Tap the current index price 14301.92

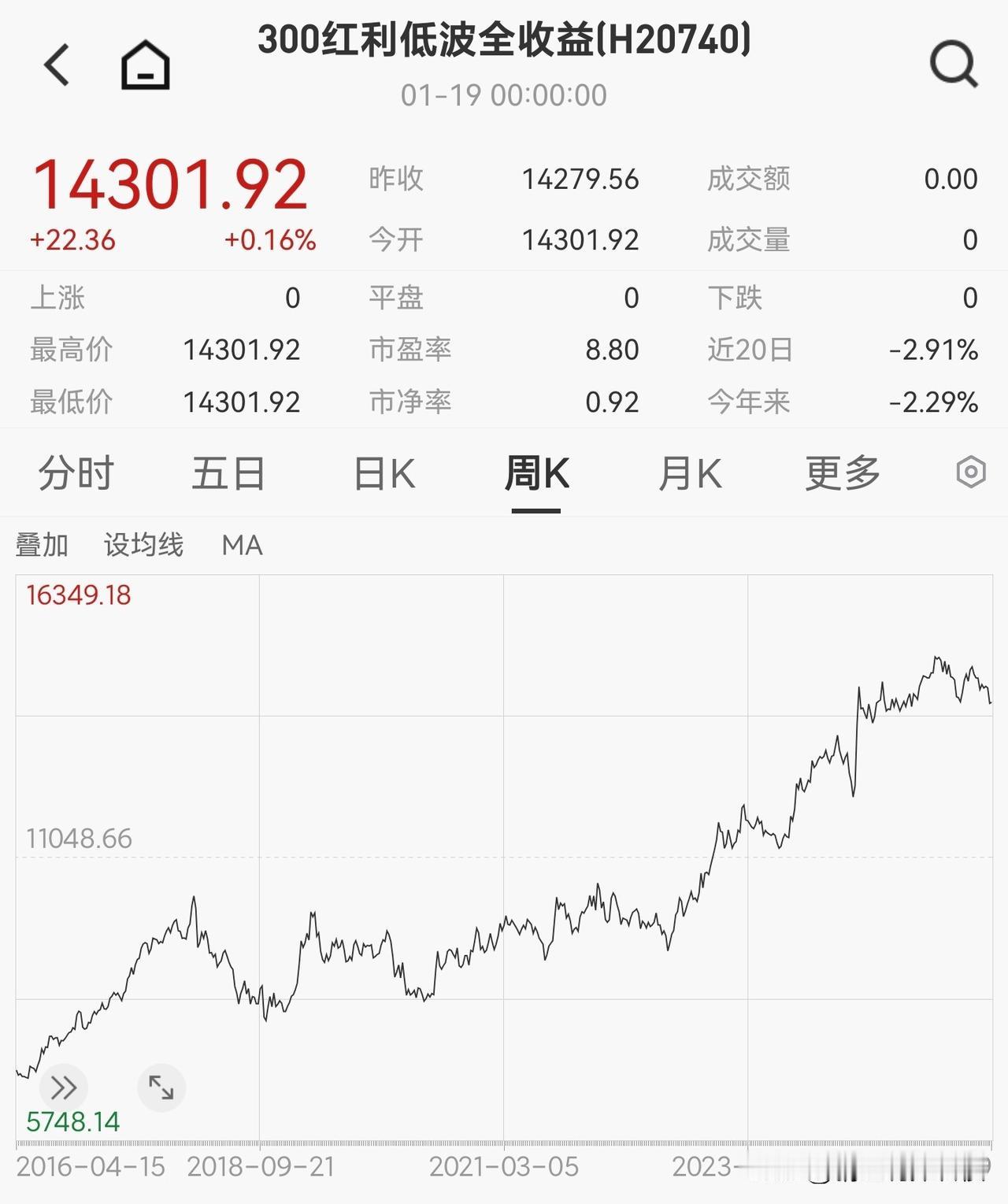(170, 183)
